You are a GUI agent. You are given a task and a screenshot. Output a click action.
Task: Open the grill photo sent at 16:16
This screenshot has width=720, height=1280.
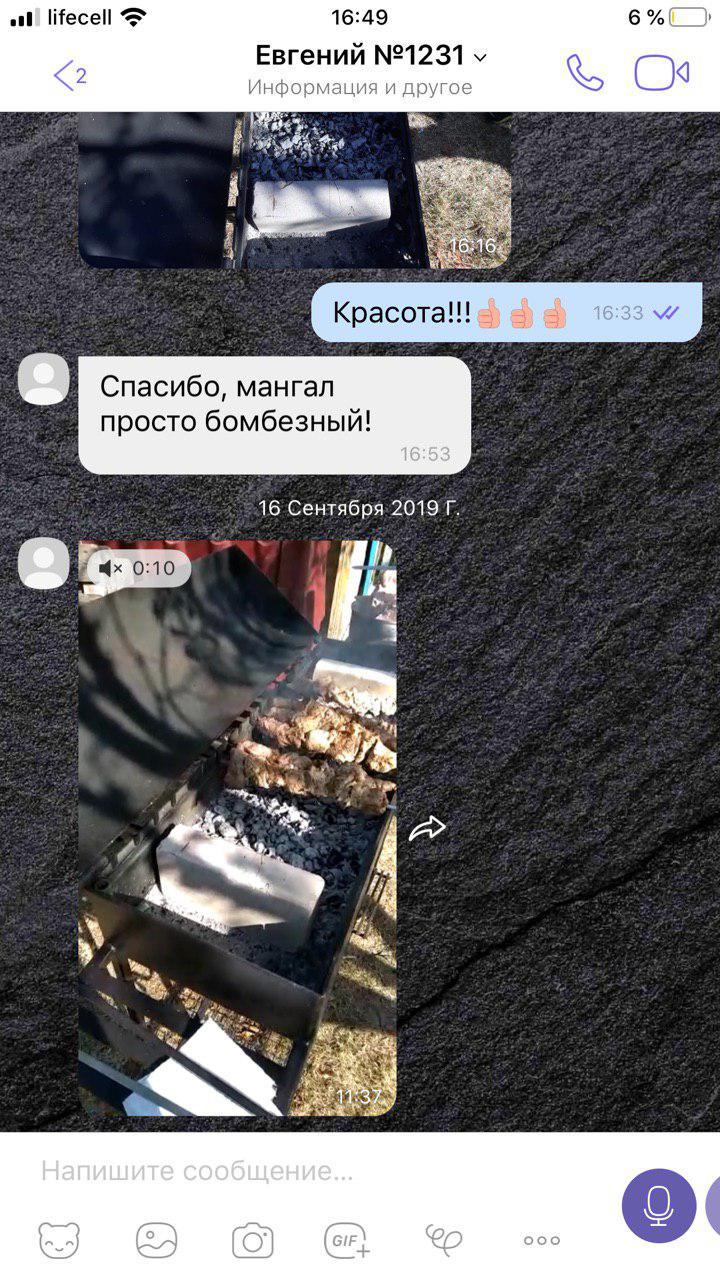point(294,190)
